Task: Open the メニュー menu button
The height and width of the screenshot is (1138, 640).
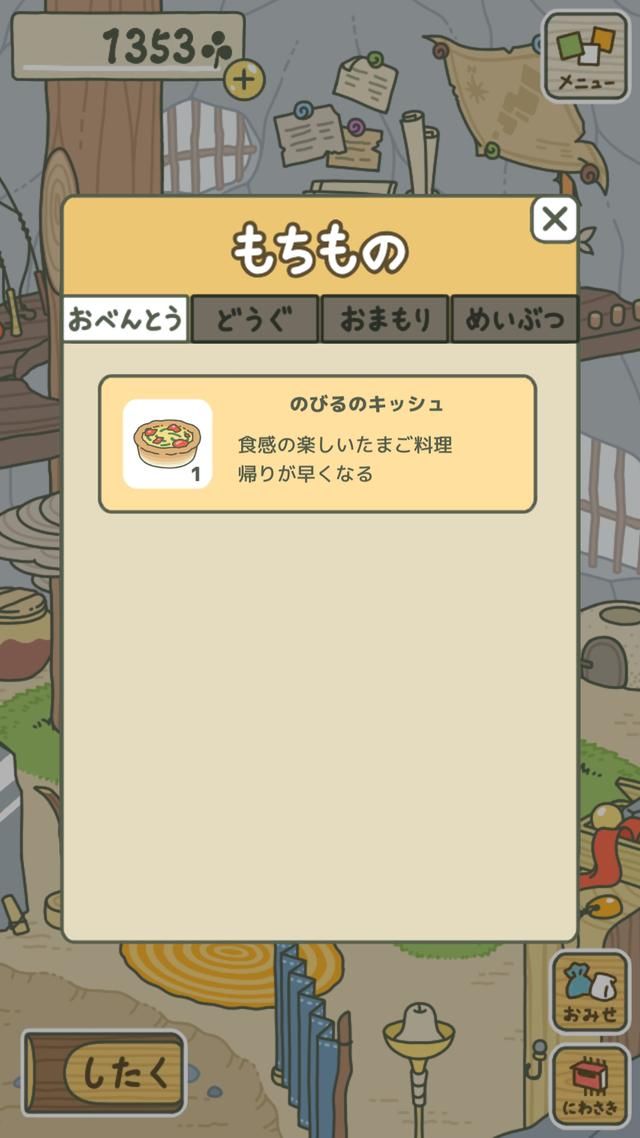Action: coord(586,56)
